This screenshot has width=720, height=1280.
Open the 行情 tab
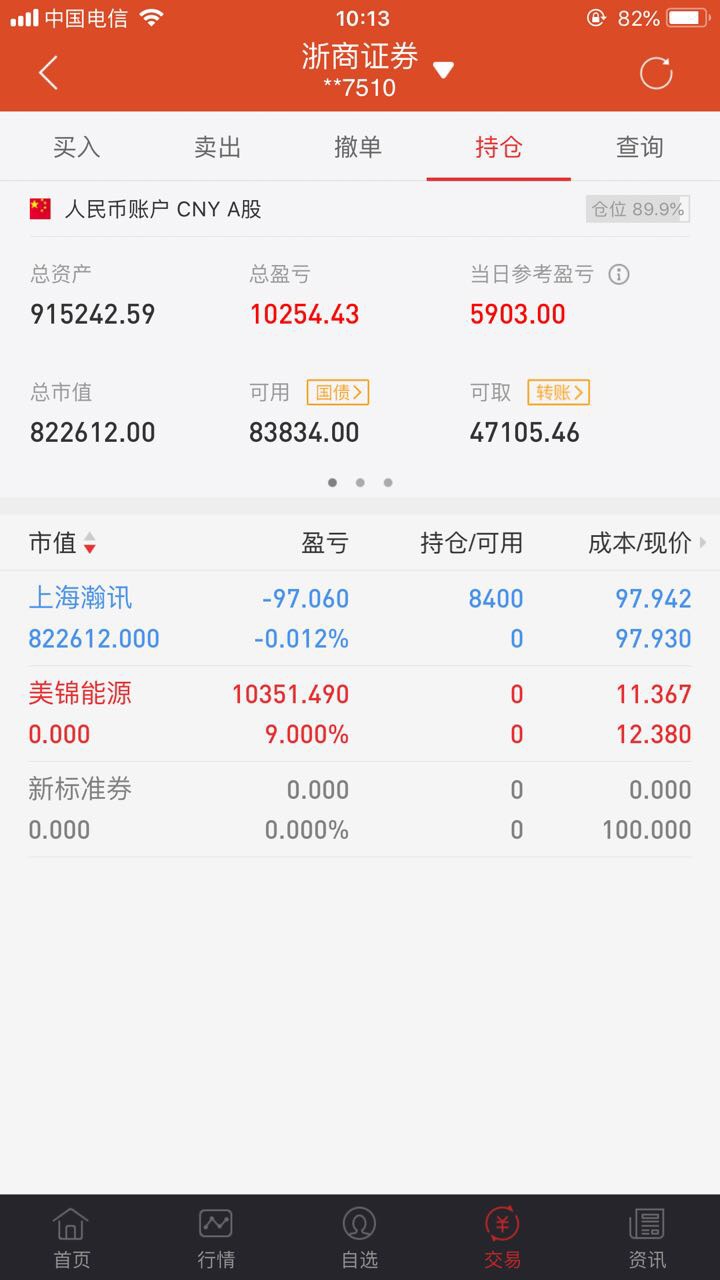[x=215, y=1237]
